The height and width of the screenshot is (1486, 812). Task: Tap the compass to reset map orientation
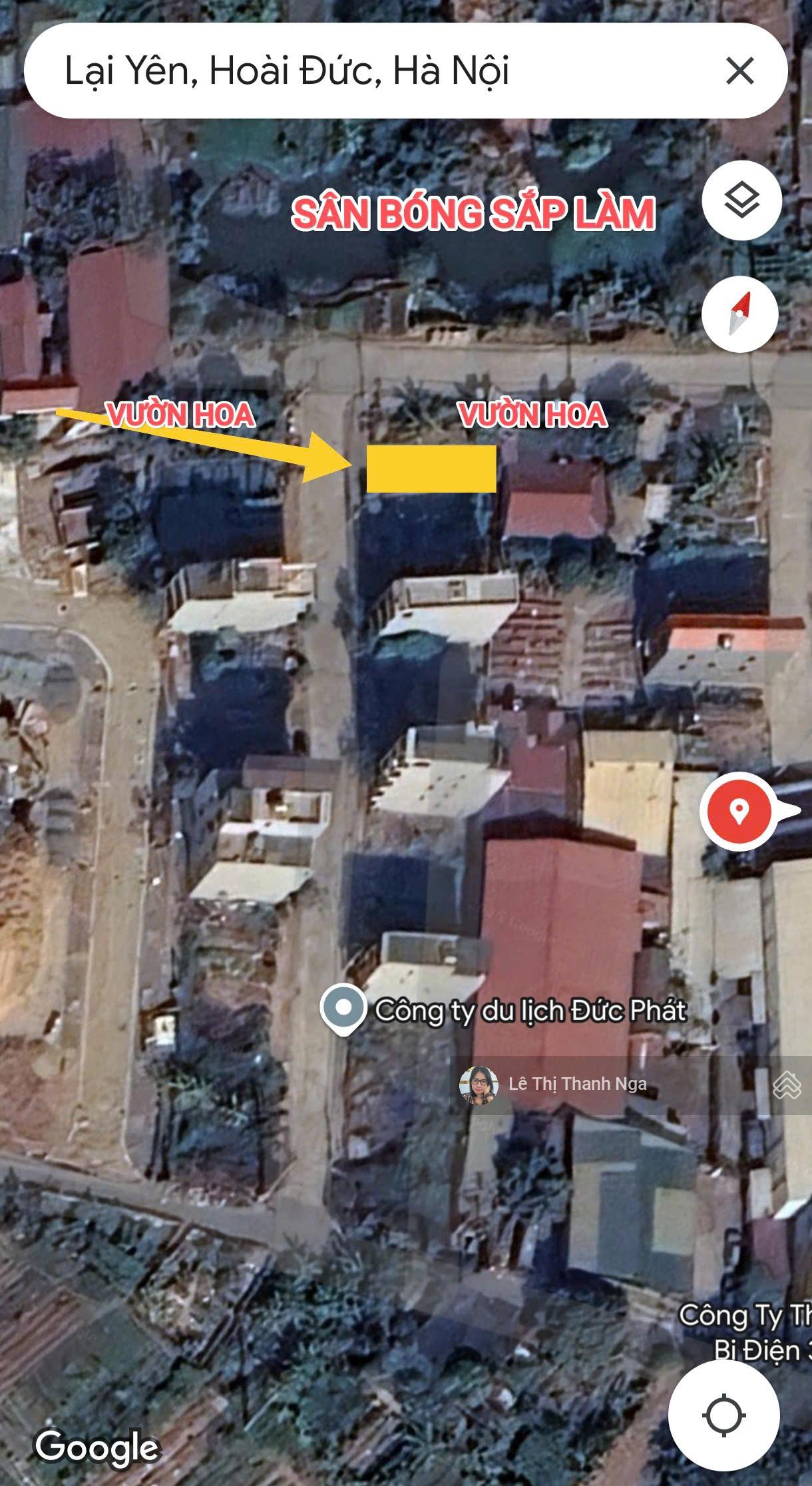[740, 314]
